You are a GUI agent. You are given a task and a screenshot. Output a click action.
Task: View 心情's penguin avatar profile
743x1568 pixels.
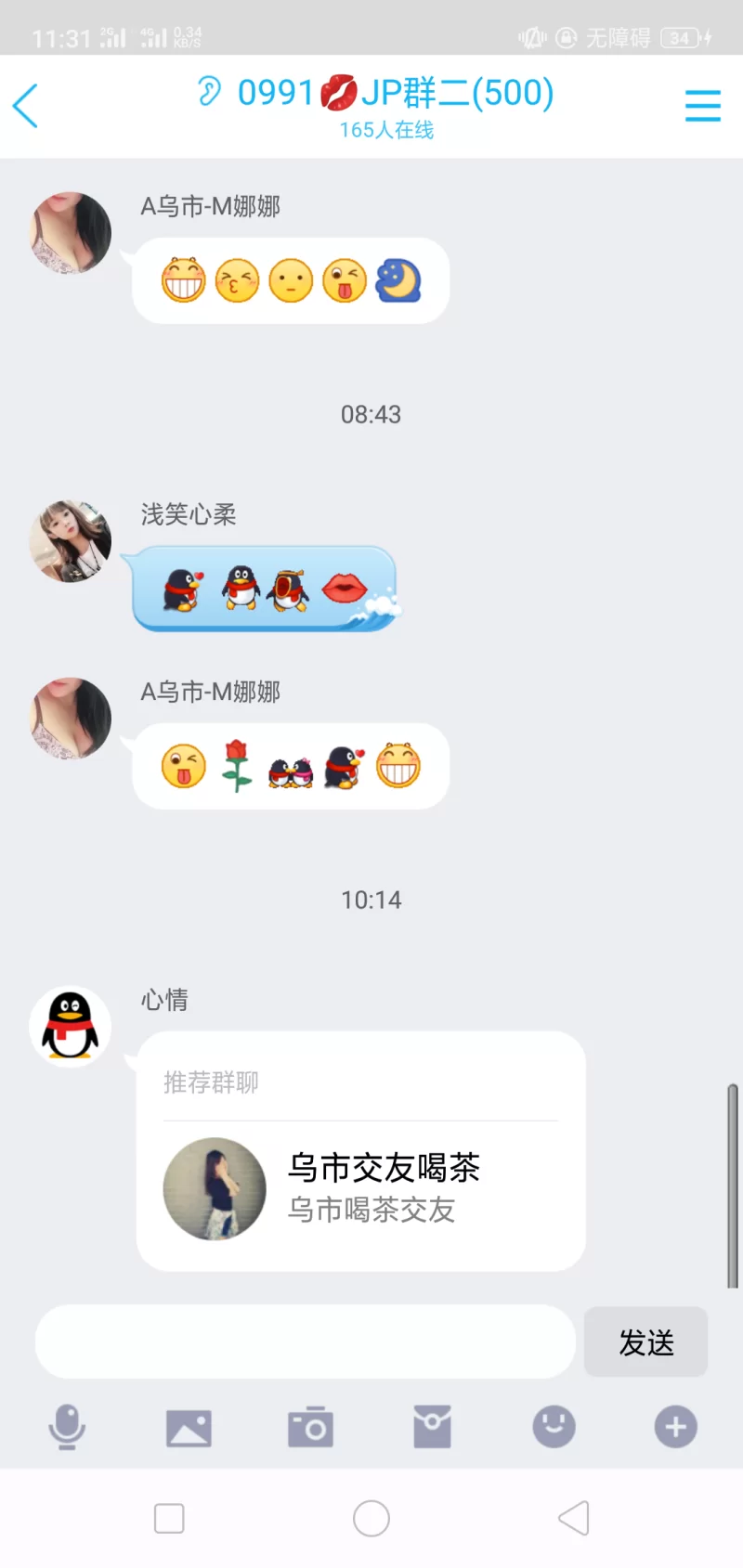[x=71, y=1026]
